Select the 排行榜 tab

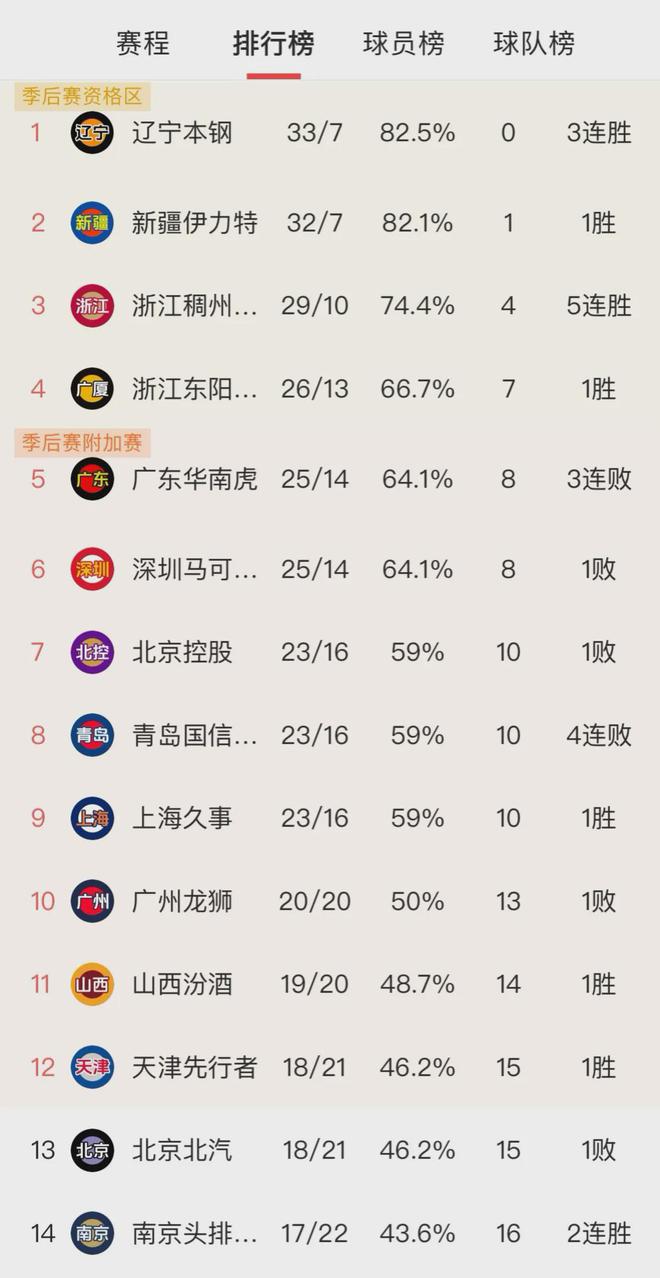click(273, 44)
